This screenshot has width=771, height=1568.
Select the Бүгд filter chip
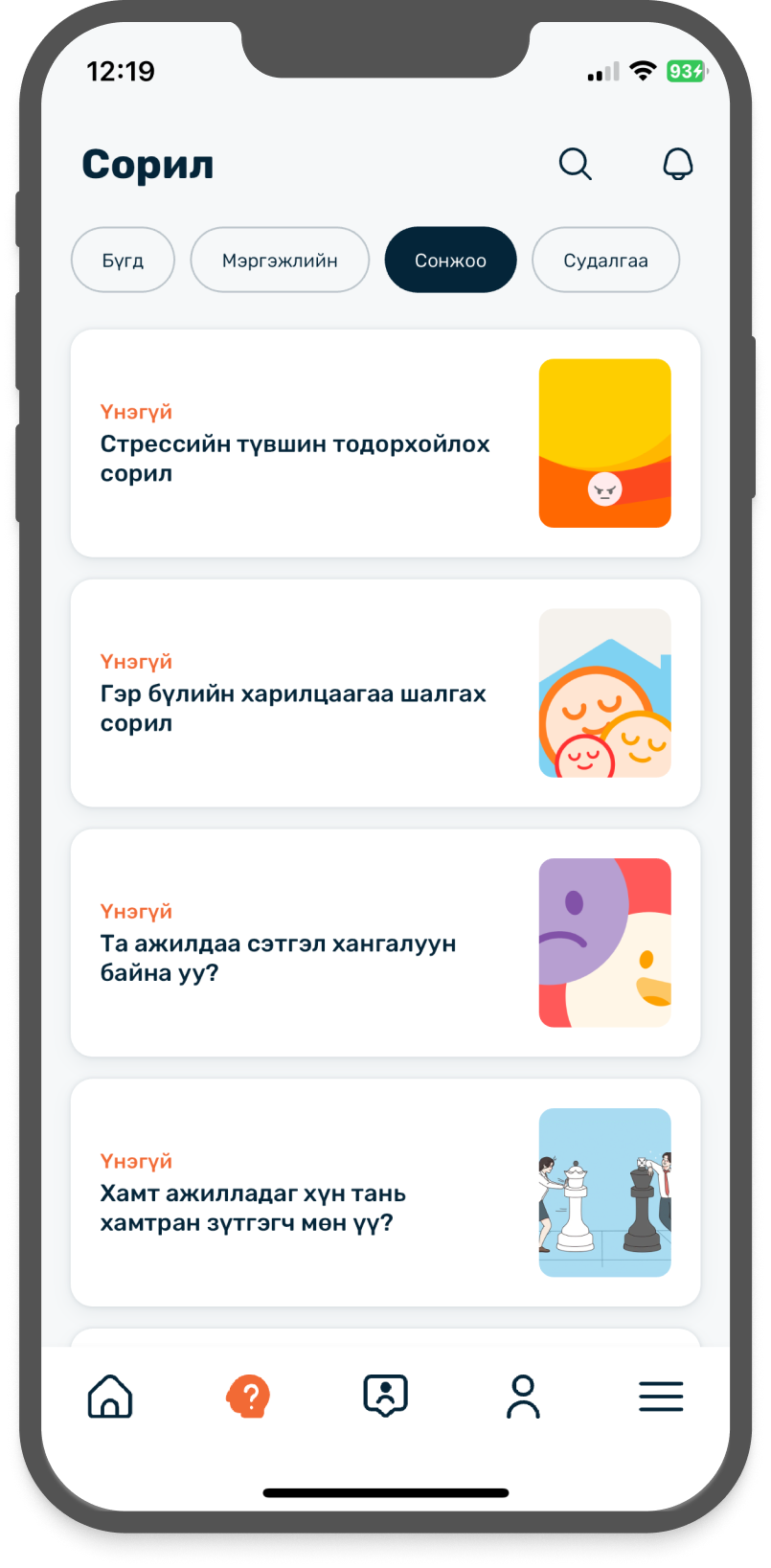123,260
